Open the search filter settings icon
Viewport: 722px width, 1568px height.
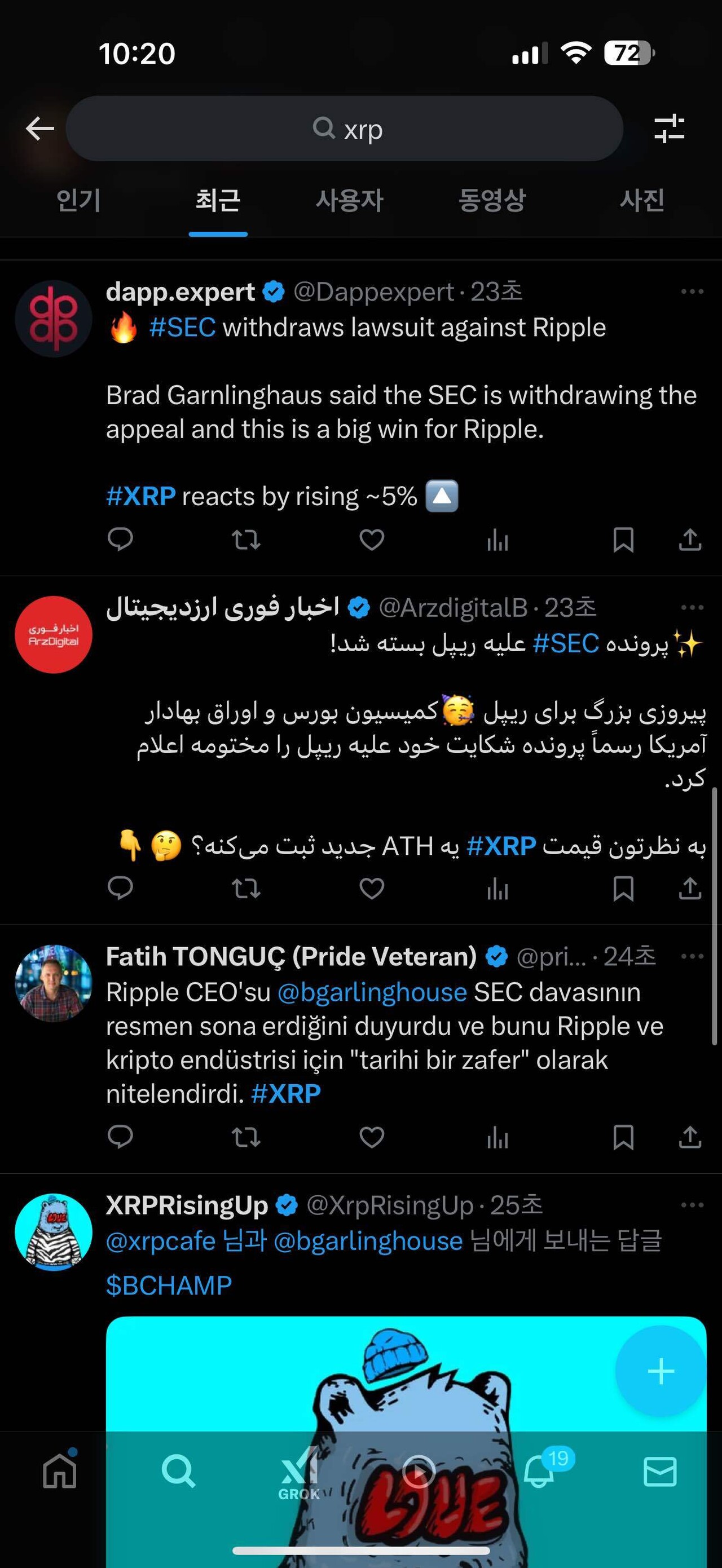[x=669, y=129]
